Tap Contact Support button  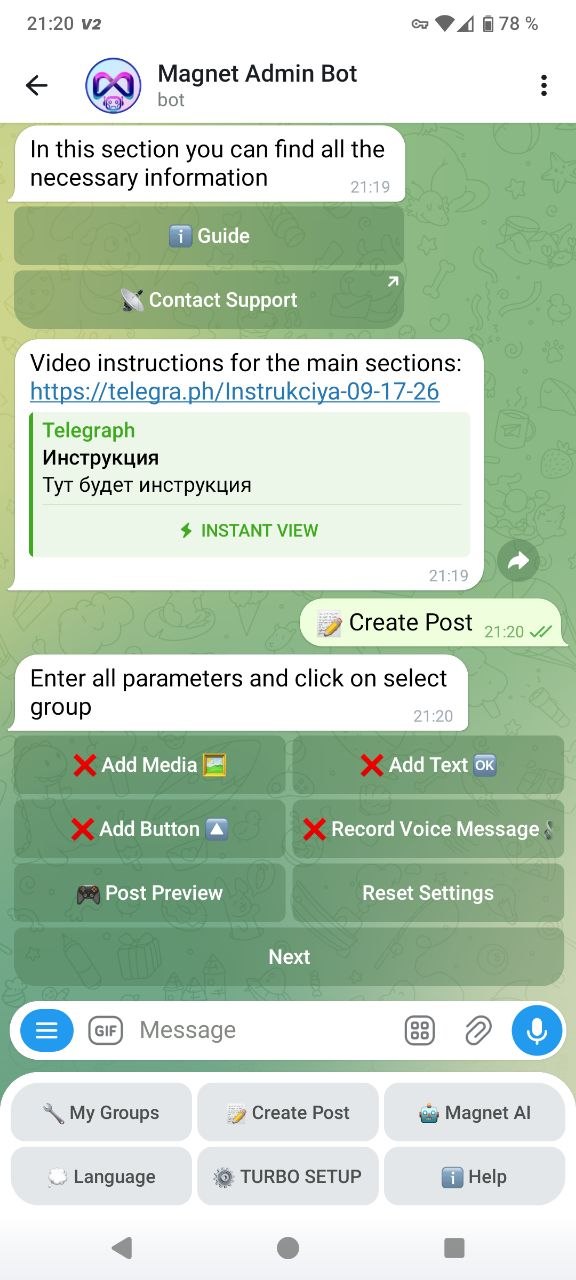[x=209, y=300]
